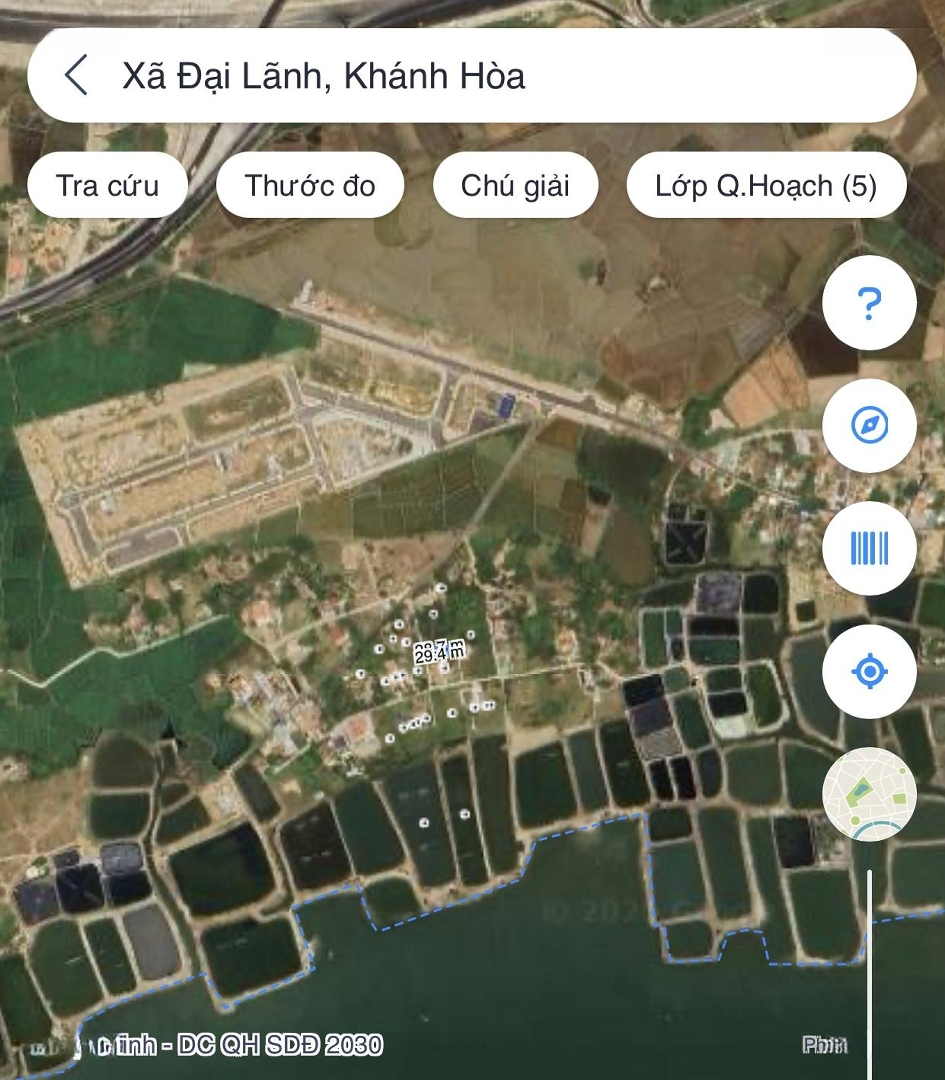
Task: Open the help question mark button
Action: [869, 303]
